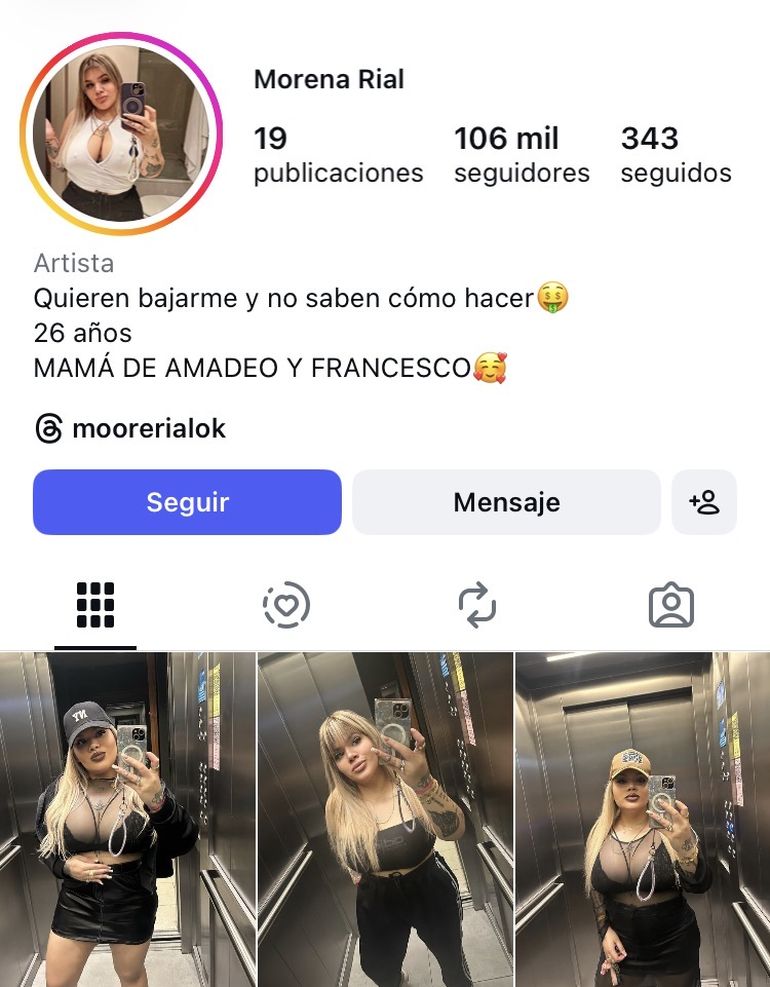Switch to the heart highlights tab
This screenshot has height=987, width=770.
click(x=286, y=605)
